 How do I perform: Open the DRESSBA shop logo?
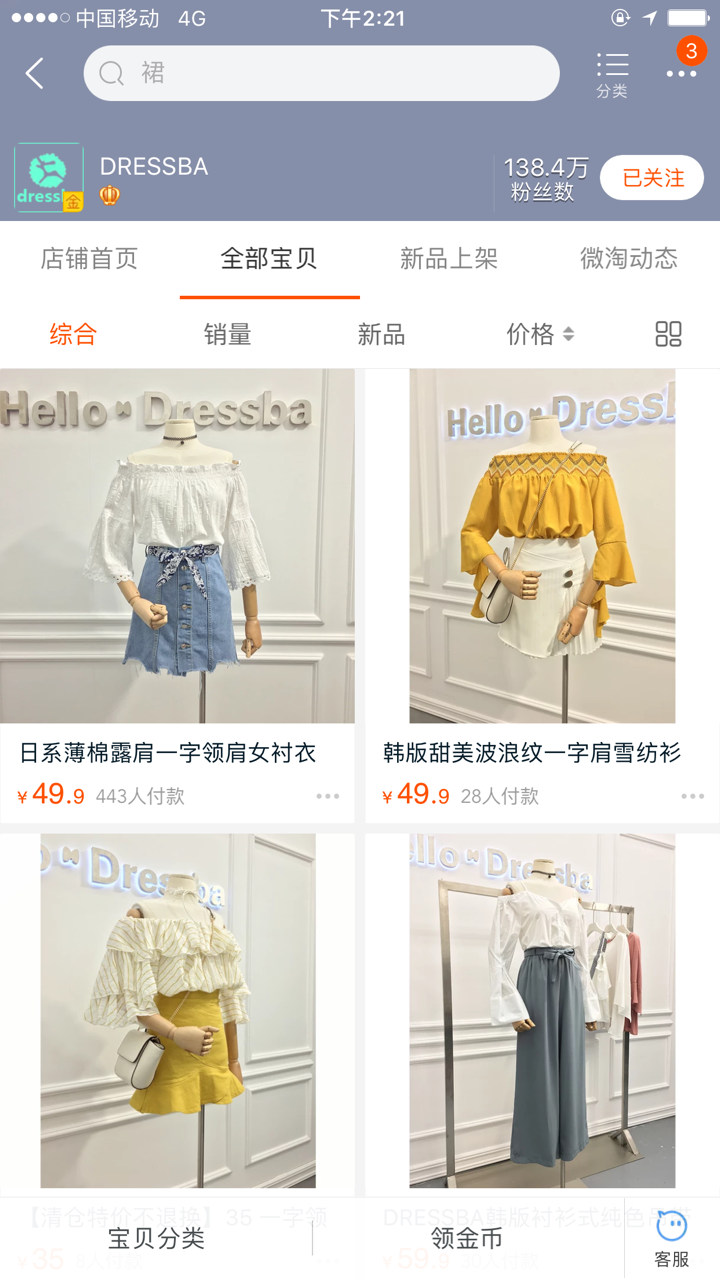[48, 177]
